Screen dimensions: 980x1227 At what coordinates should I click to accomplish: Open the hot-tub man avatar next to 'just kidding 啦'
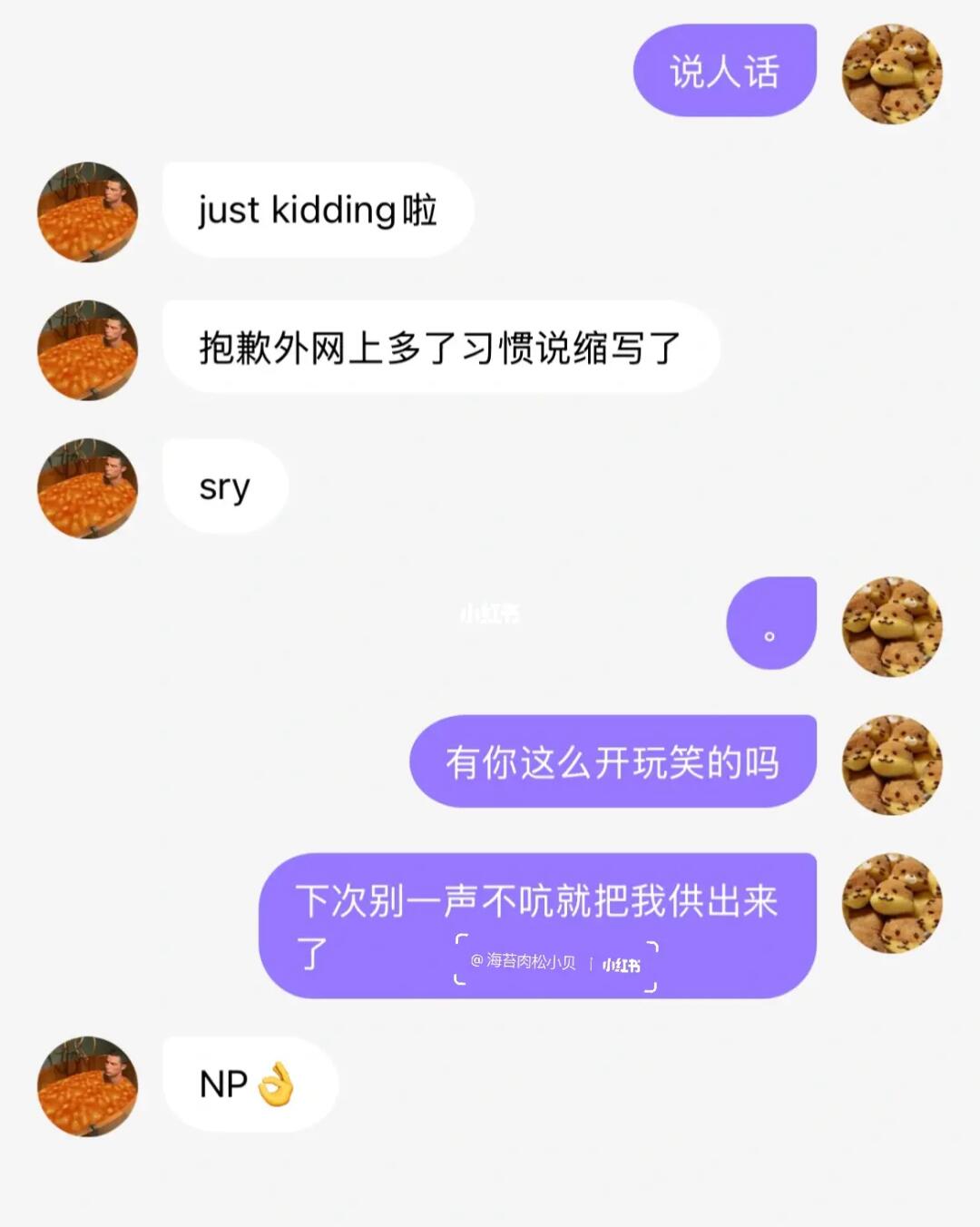click(86, 211)
